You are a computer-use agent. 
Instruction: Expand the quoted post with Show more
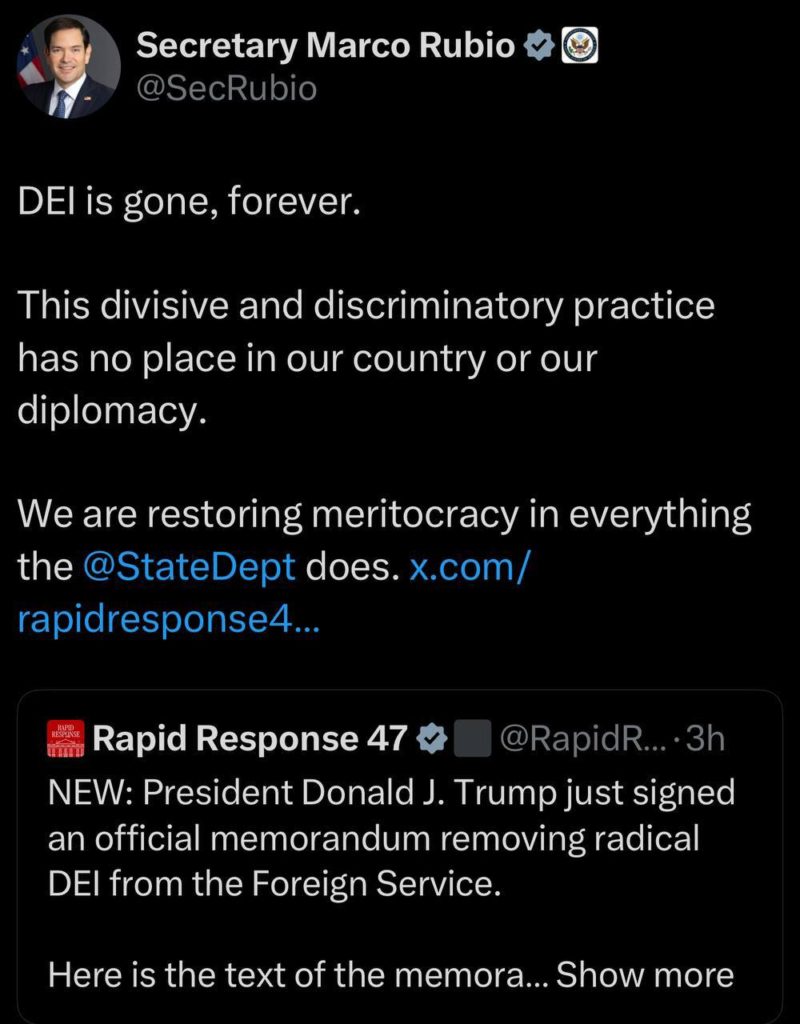645,973
